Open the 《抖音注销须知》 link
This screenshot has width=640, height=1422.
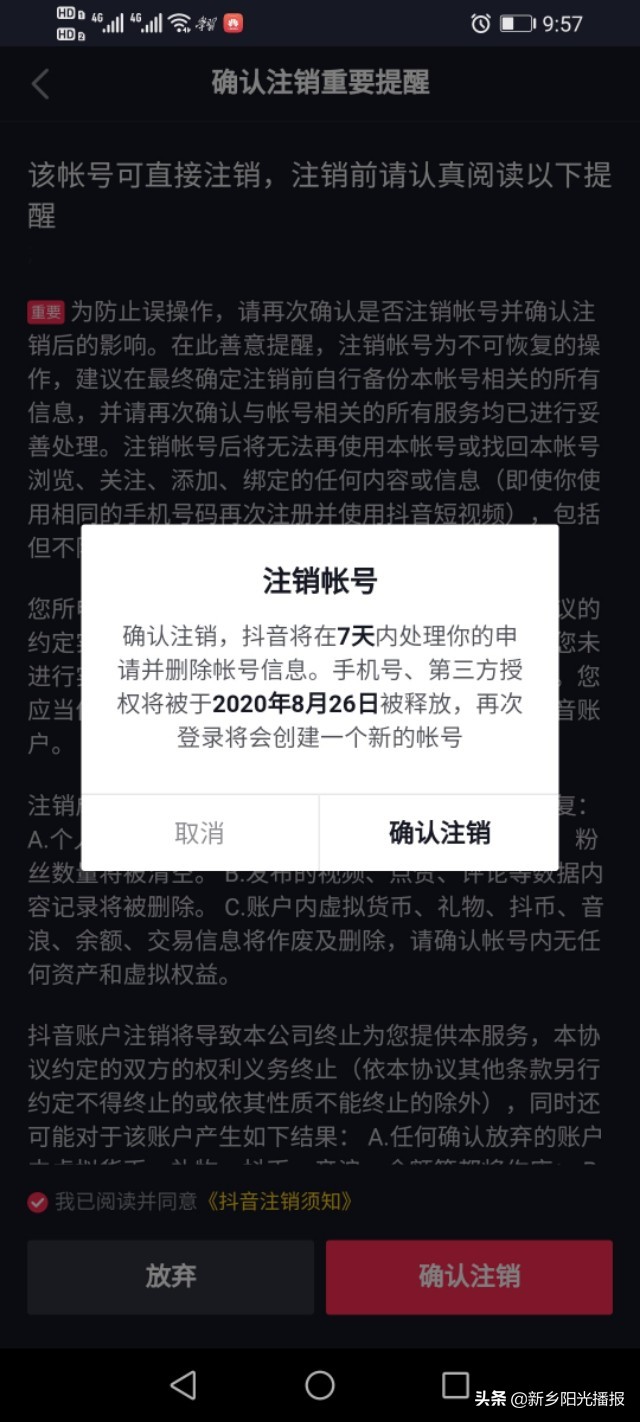pos(279,1202)
